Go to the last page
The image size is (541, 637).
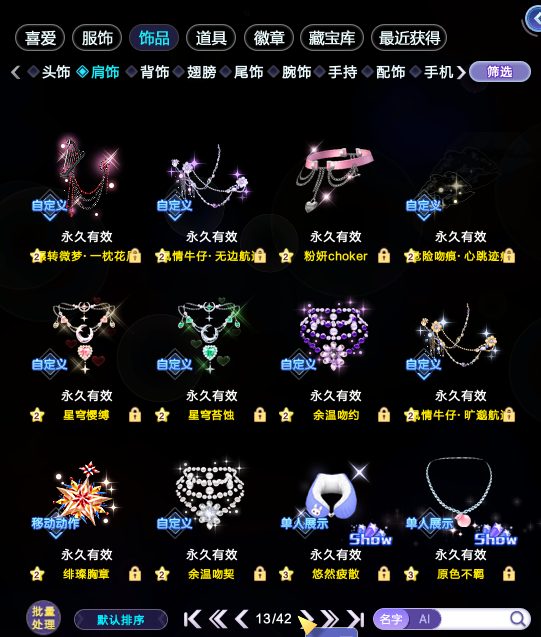pyautogui.click(x=355, y=619)
